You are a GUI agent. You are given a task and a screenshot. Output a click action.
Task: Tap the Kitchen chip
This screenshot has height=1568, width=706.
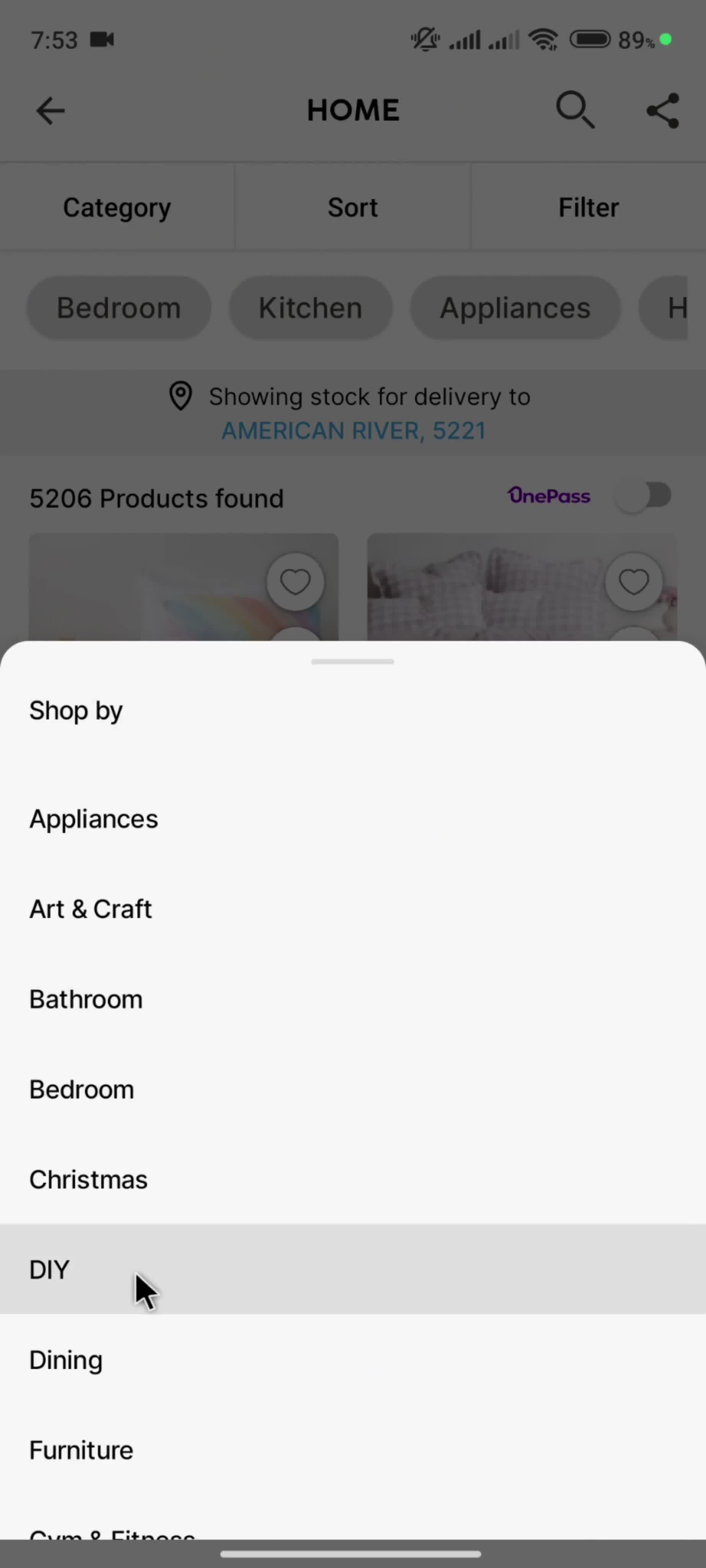(x=311, y=308)
